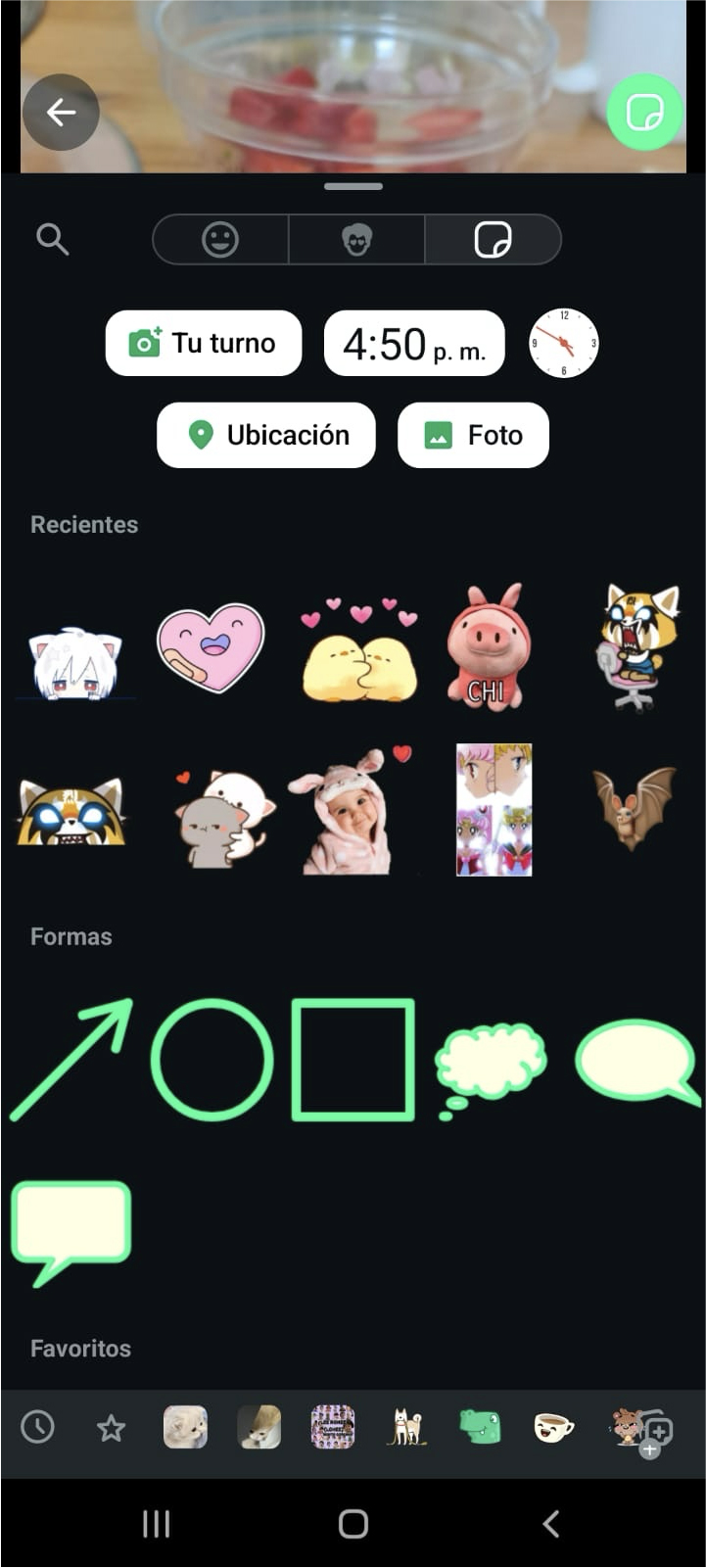Screen dimensions: 706x1568
Task: Select the stickers tab
Action: [493, 239]
